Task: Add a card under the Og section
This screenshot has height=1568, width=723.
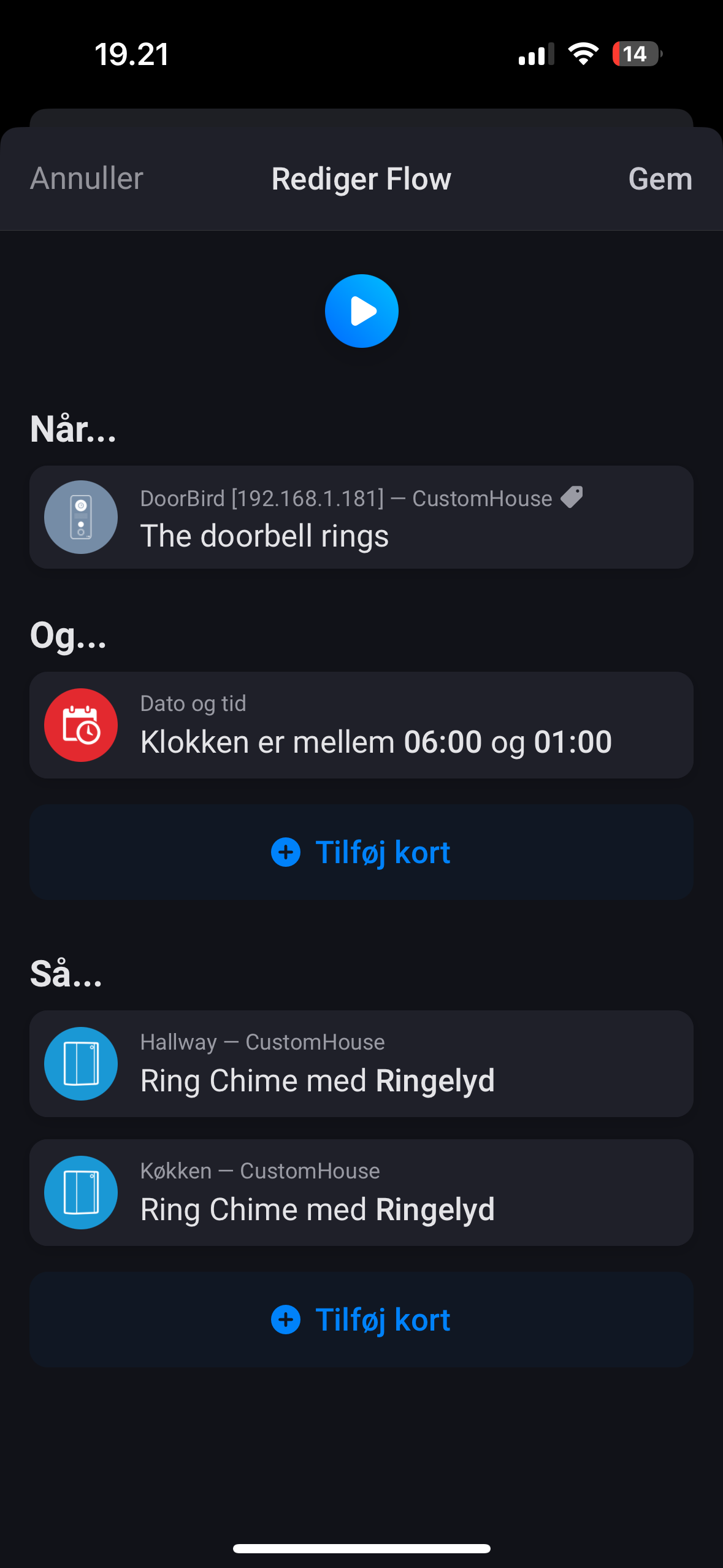Action: tap(361, 852)
